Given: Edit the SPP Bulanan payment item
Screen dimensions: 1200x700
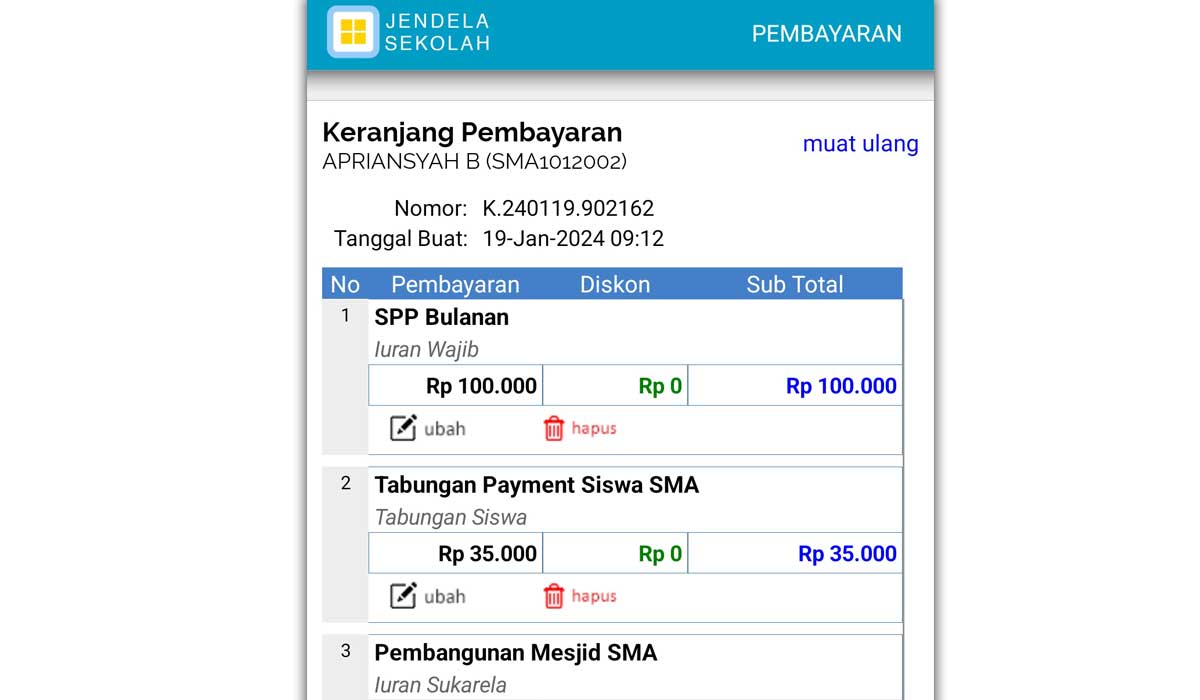Looking at the screenshot, I should (x=428, y=428).
